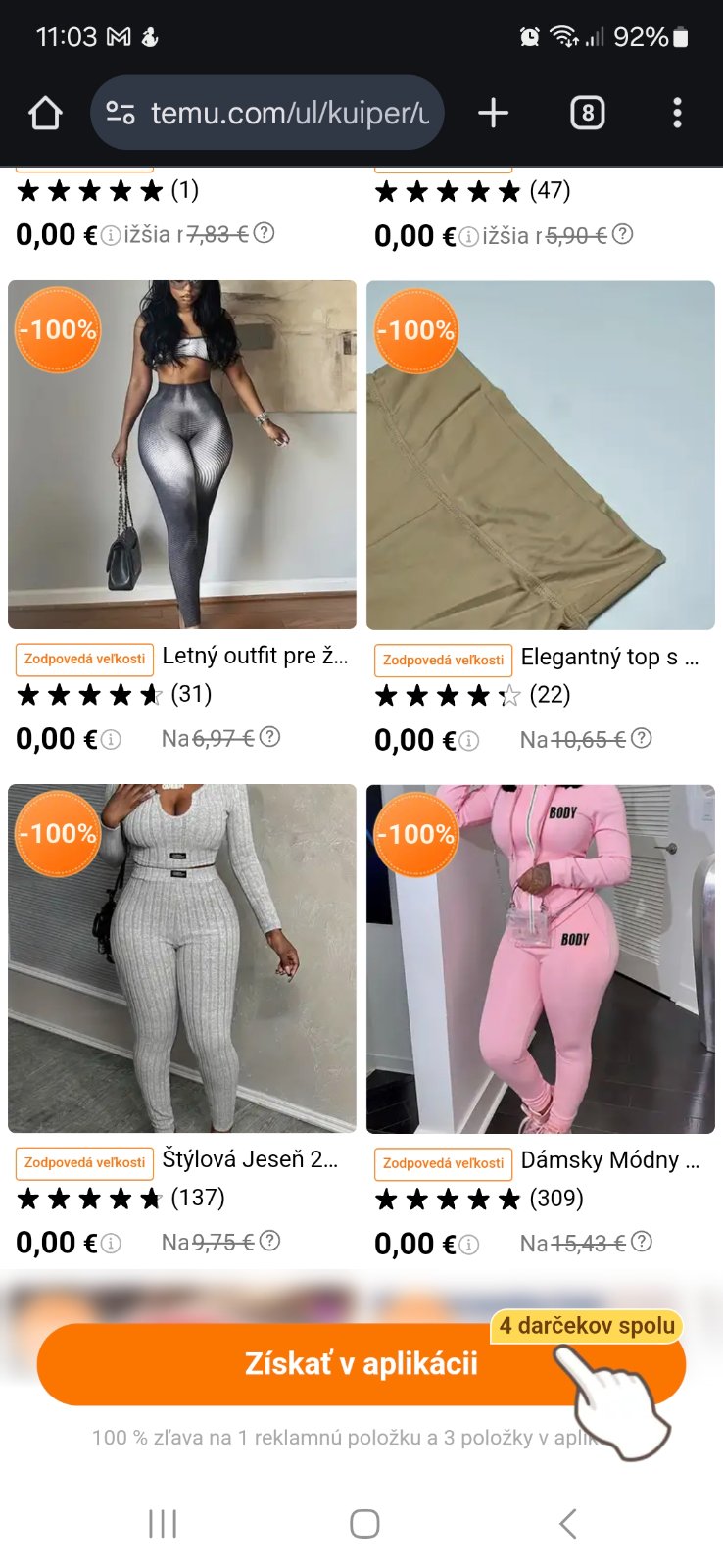Show price info for Štýlová Jeseň
The height and width of the screenshot is (1568, 723).
pos(112,1244)
